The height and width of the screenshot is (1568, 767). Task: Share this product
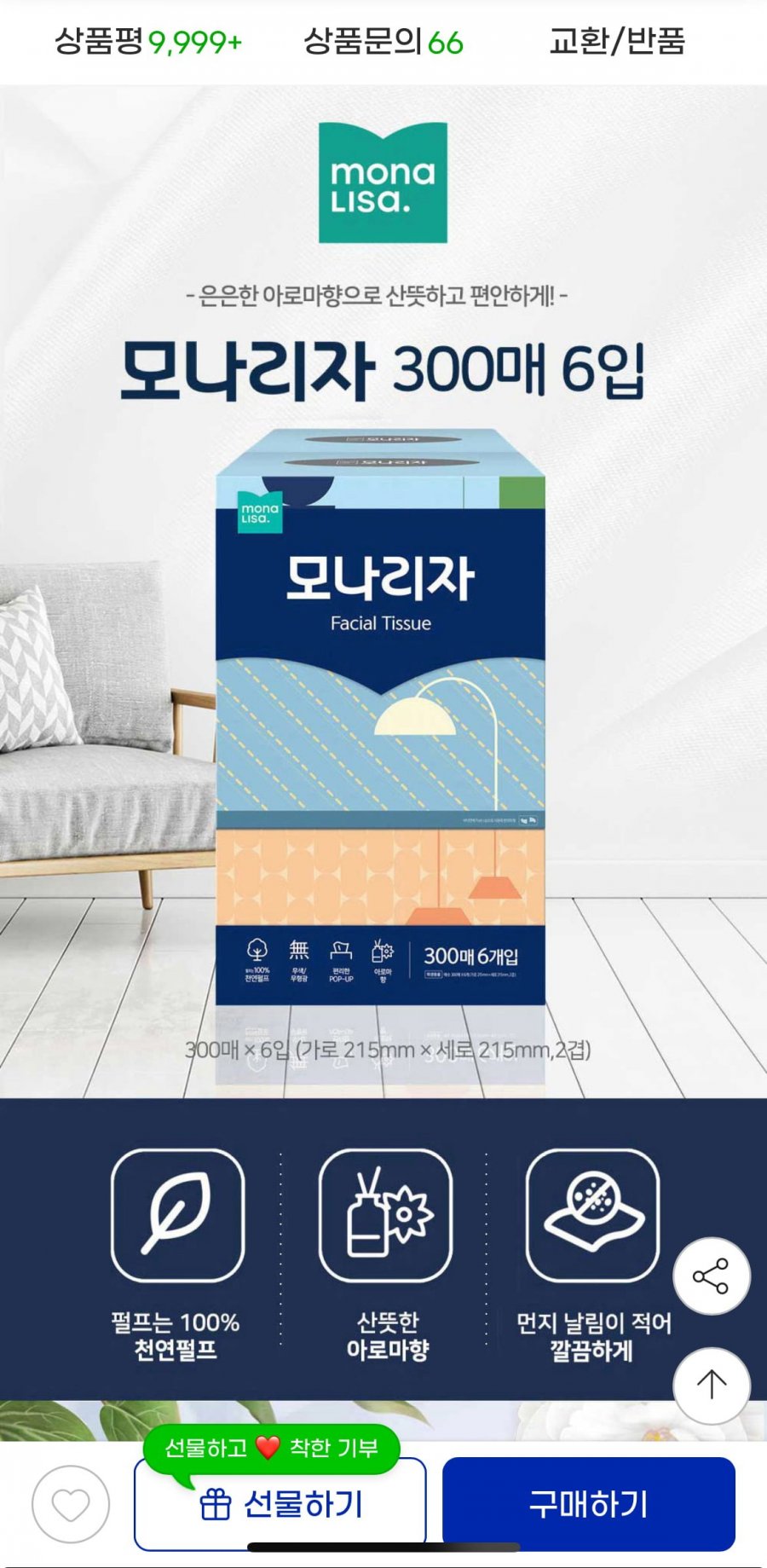click(711, 1276)
